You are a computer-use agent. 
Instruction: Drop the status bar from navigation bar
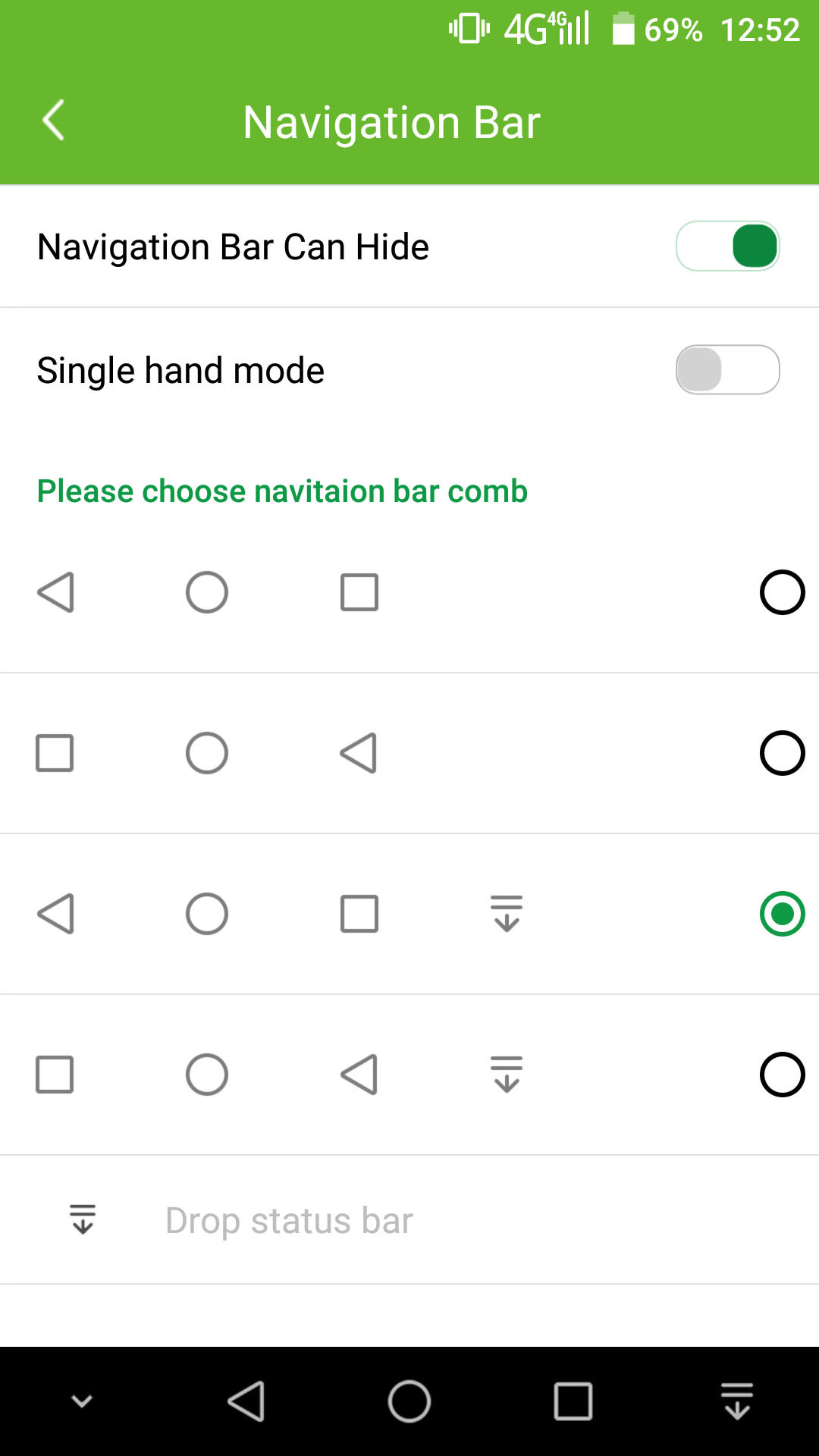(737, 1401)
